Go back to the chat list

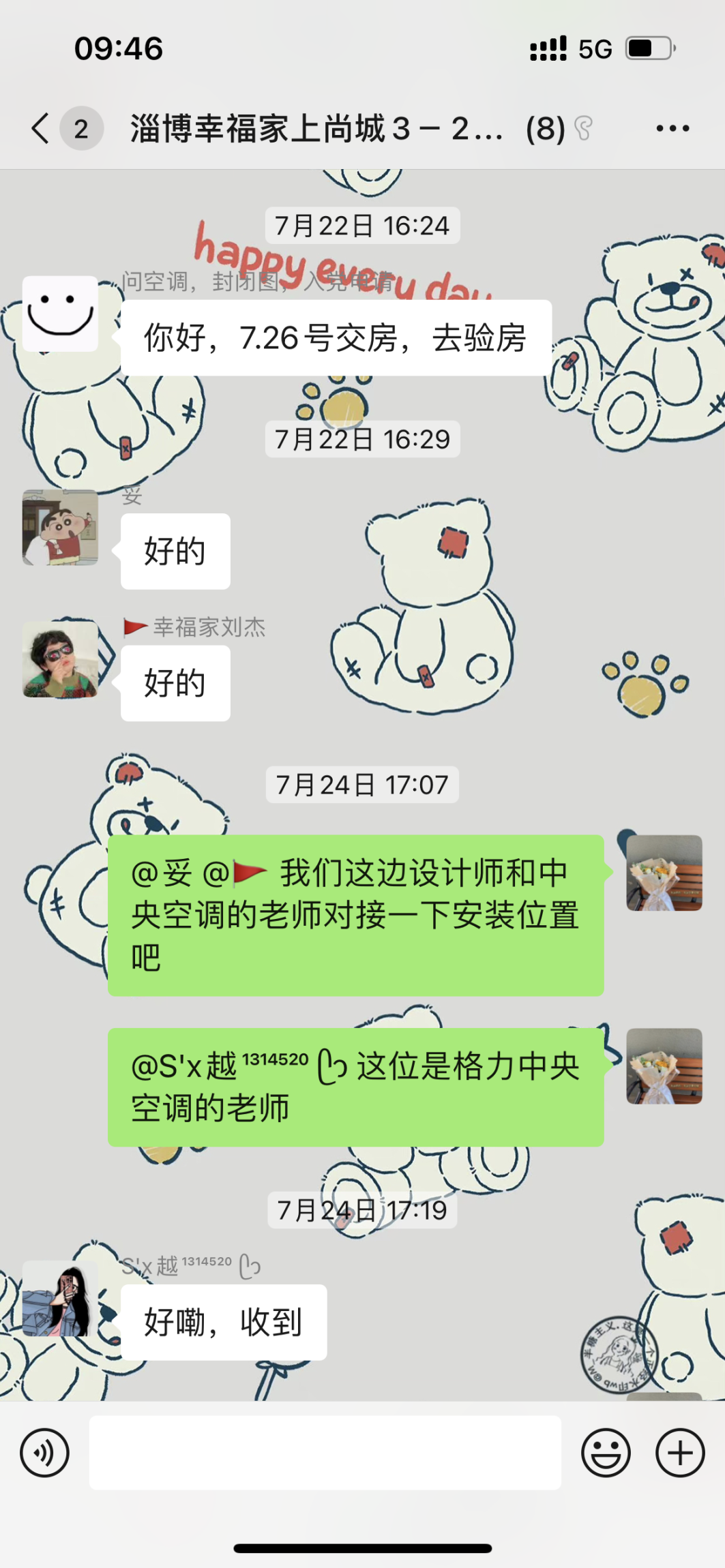click(x=41, y=128)
